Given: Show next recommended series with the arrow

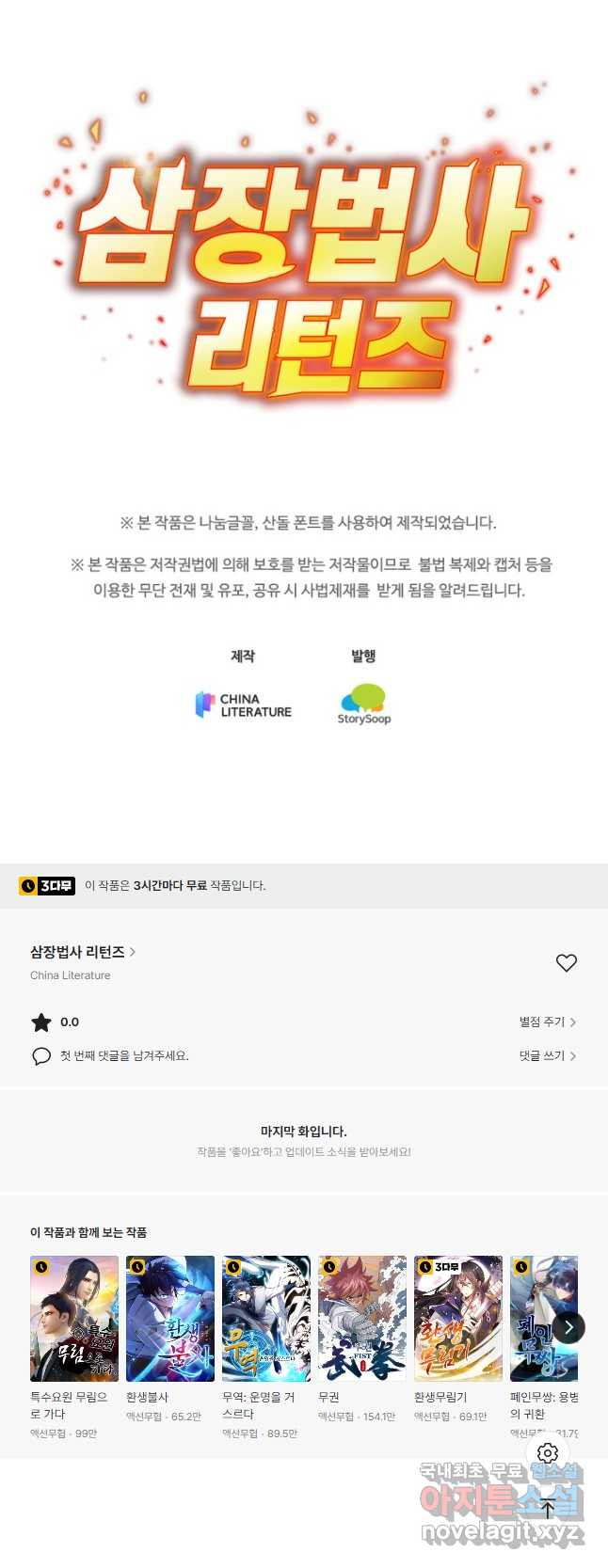Looking at the screenshot, I should tap(568, 1327).
